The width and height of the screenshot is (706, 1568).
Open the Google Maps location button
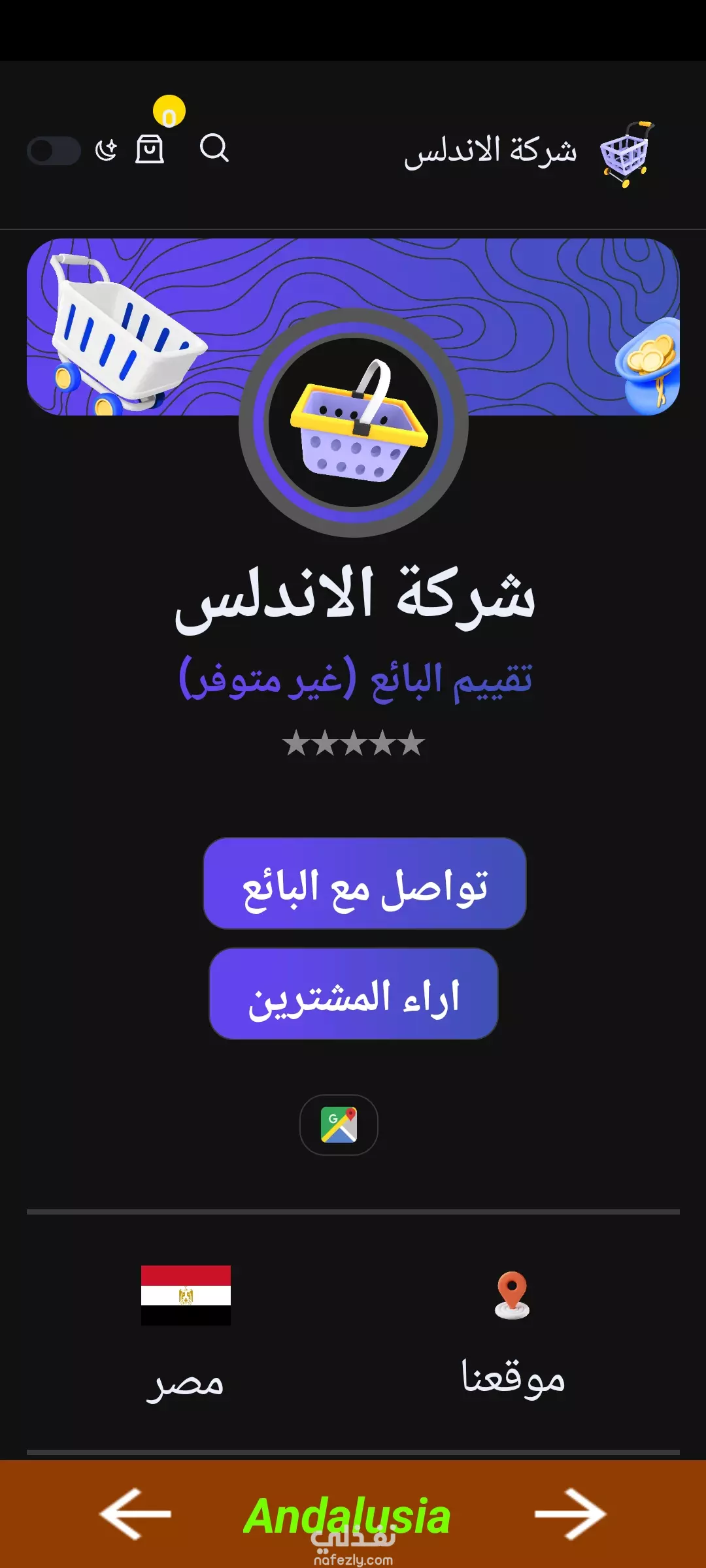(339, 1125)
